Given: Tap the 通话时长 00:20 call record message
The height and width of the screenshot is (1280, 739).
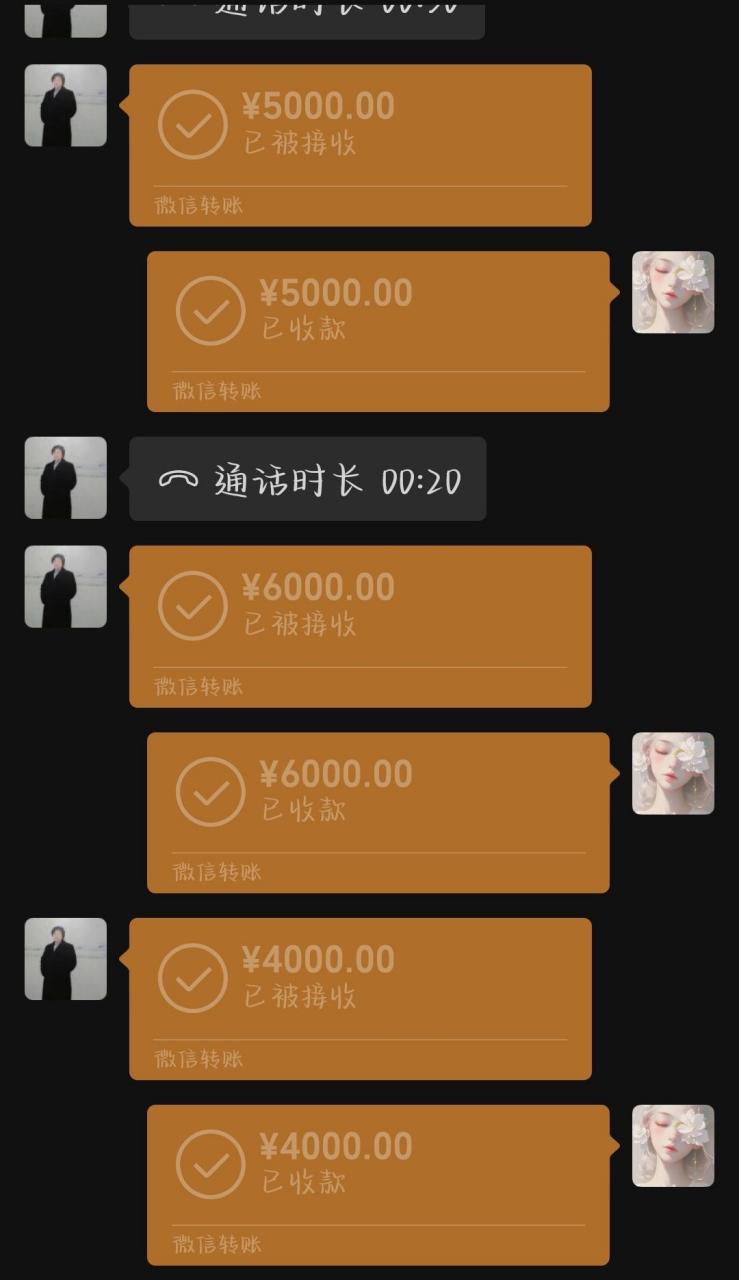Looking at the screenshot, I should 307,478.
